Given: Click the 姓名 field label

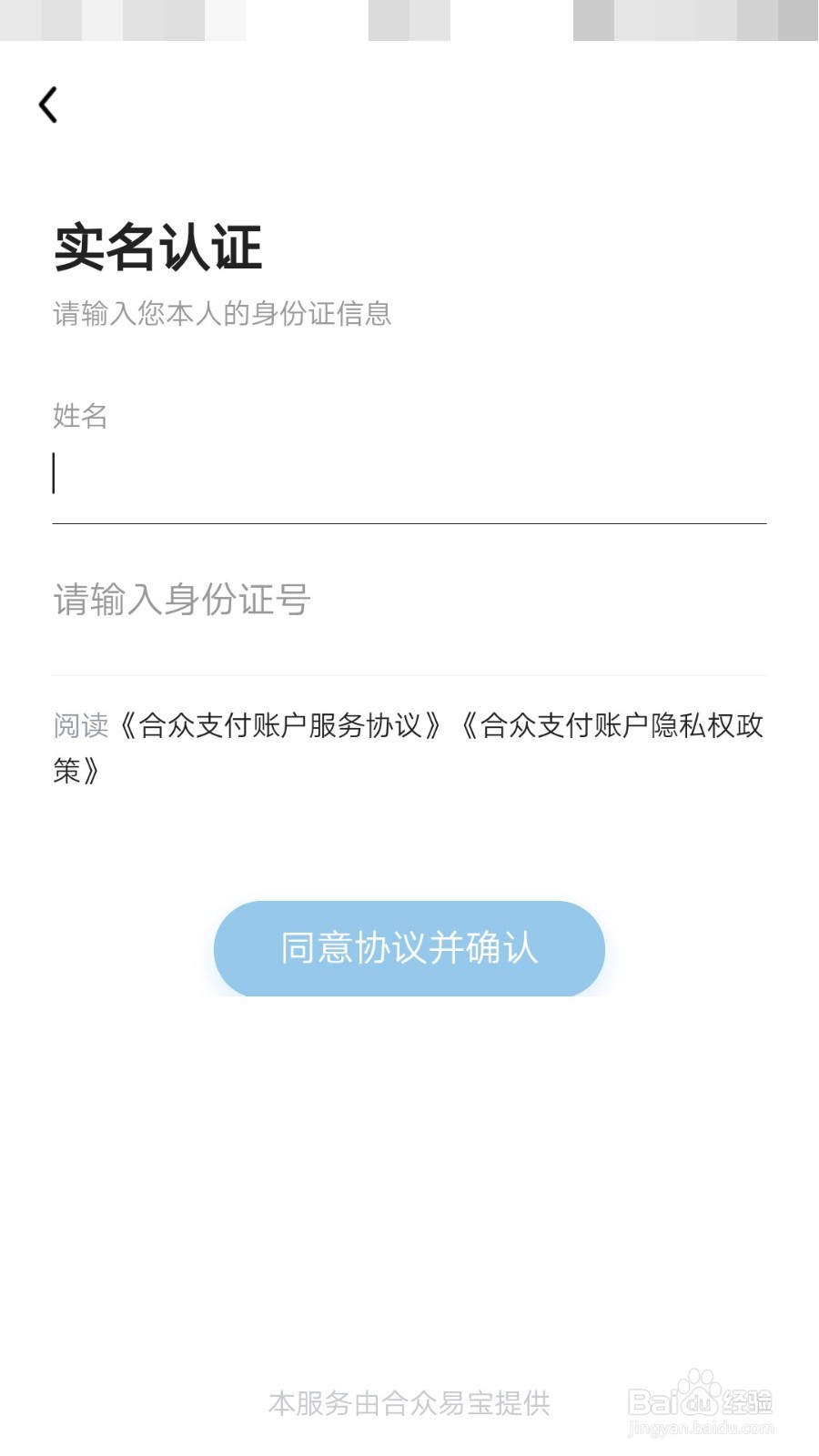Looking at the screenshot, I should tap(78, 416).
